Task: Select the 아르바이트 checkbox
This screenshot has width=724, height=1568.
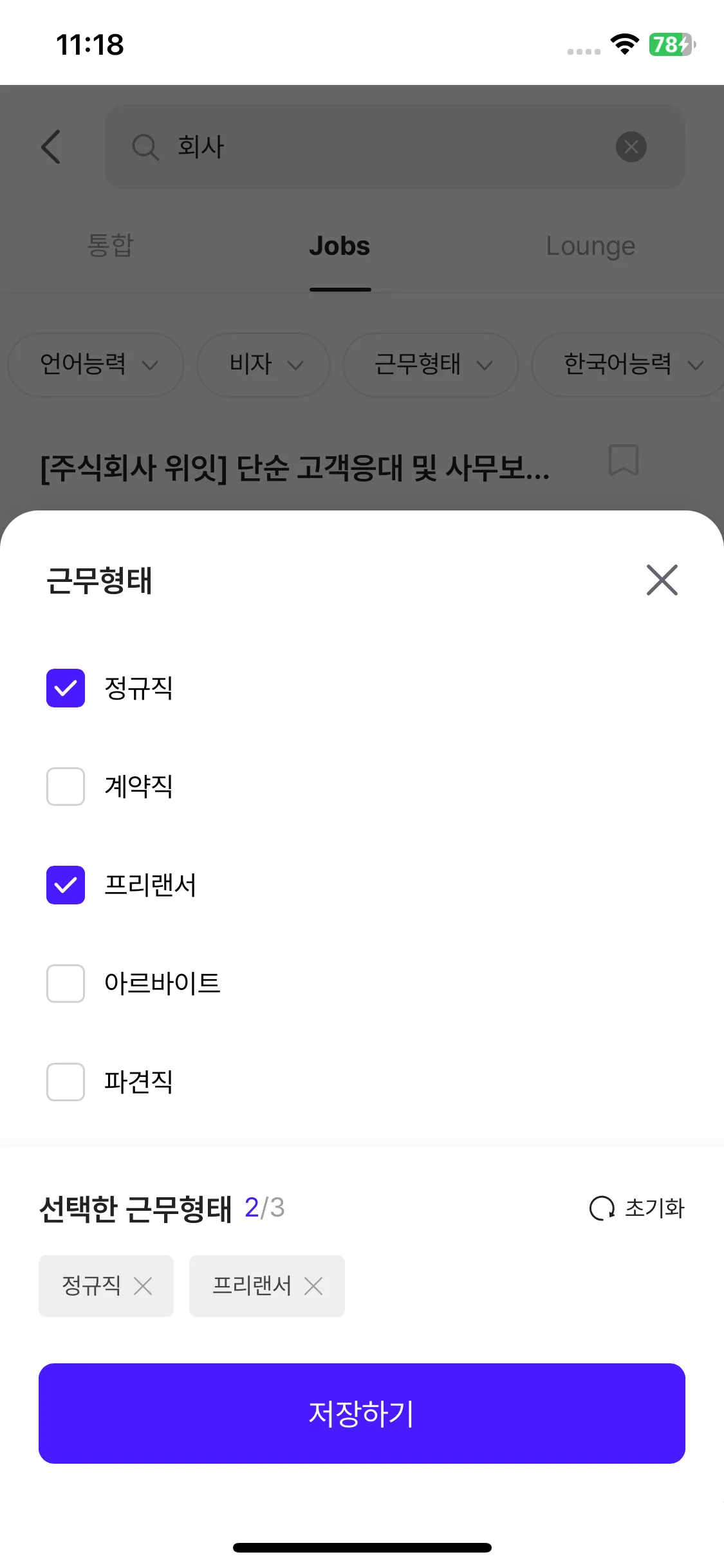Action: coord(66,984)
